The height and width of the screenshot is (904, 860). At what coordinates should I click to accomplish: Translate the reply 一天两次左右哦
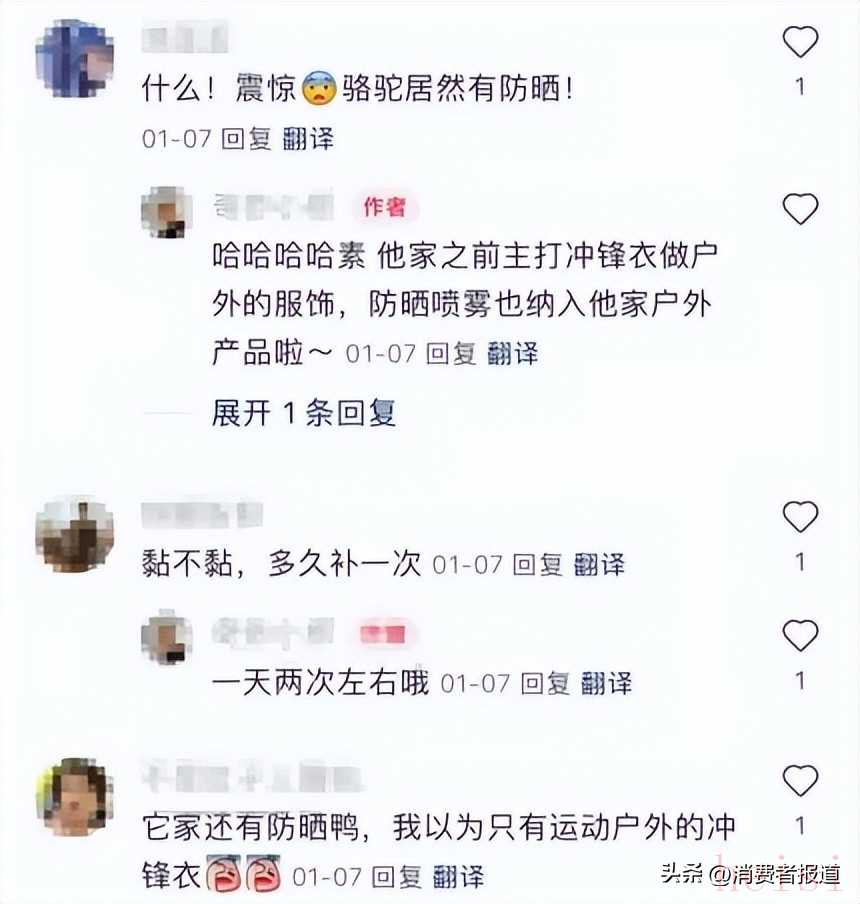click(607, 684)
